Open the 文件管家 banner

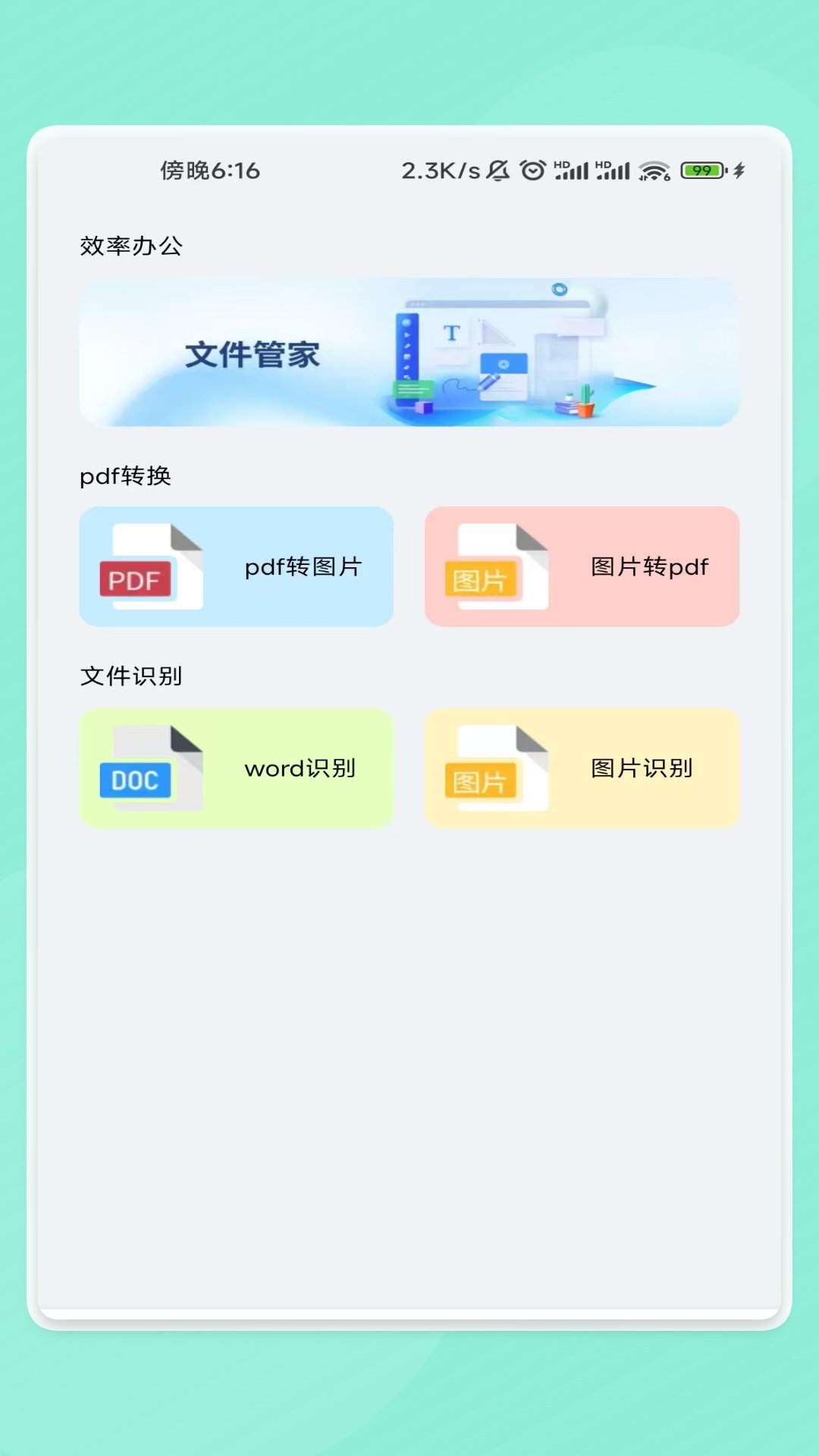[409, 352]
